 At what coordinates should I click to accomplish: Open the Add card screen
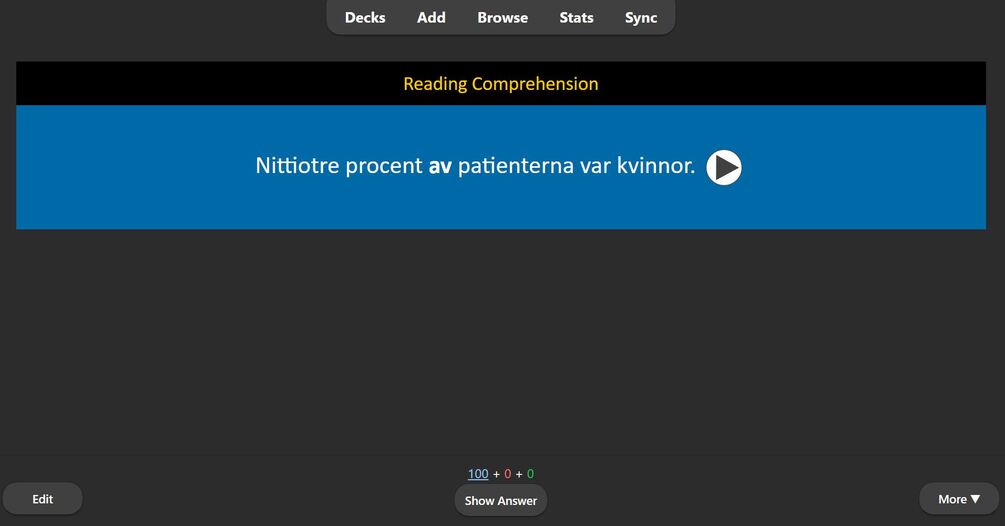(431, 18)
